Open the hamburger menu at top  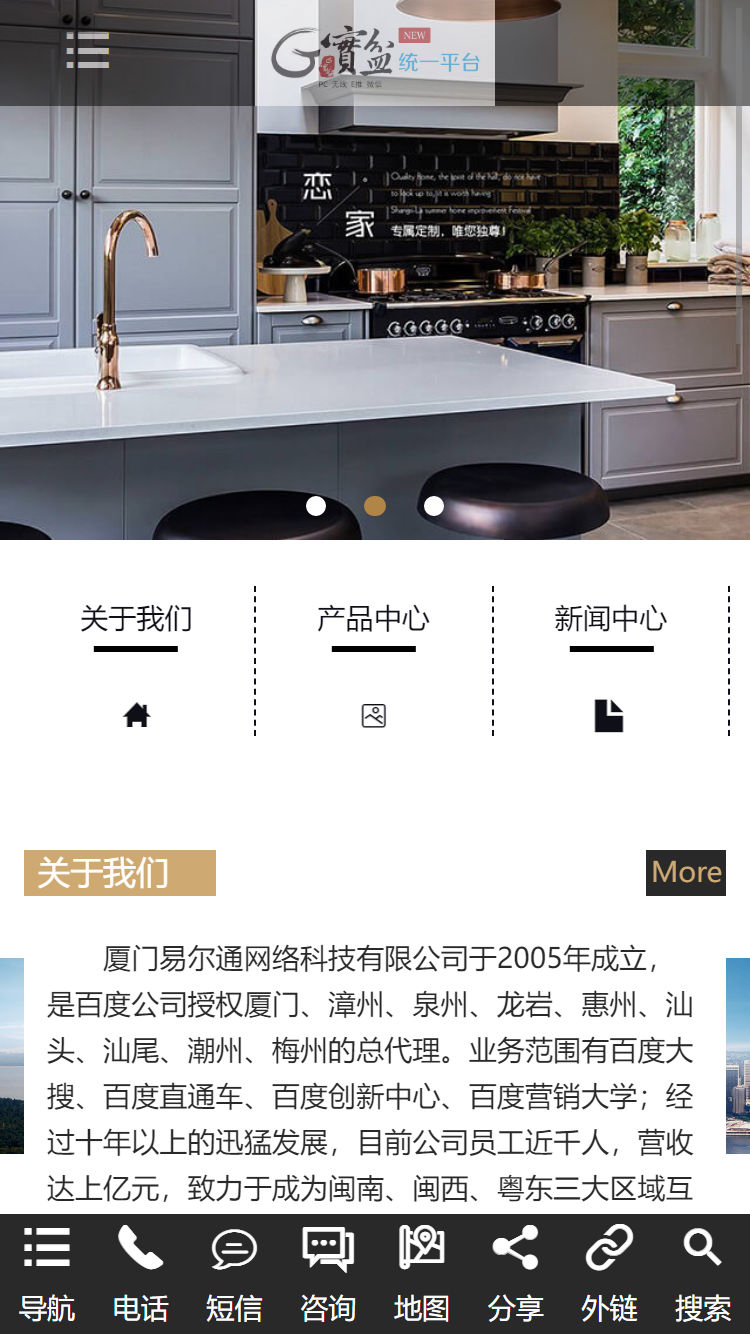click(x=88, y=50)
